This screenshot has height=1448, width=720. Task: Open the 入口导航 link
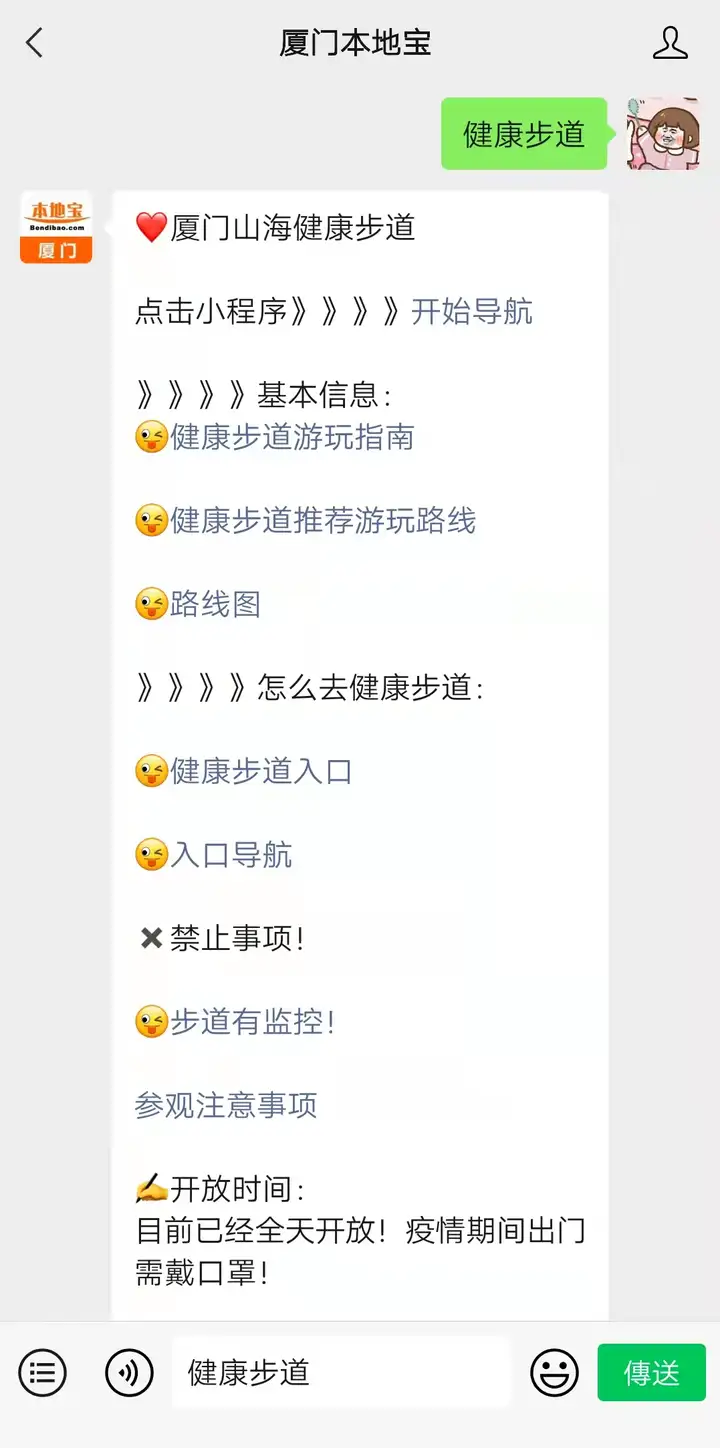click(x=231, y=855)
